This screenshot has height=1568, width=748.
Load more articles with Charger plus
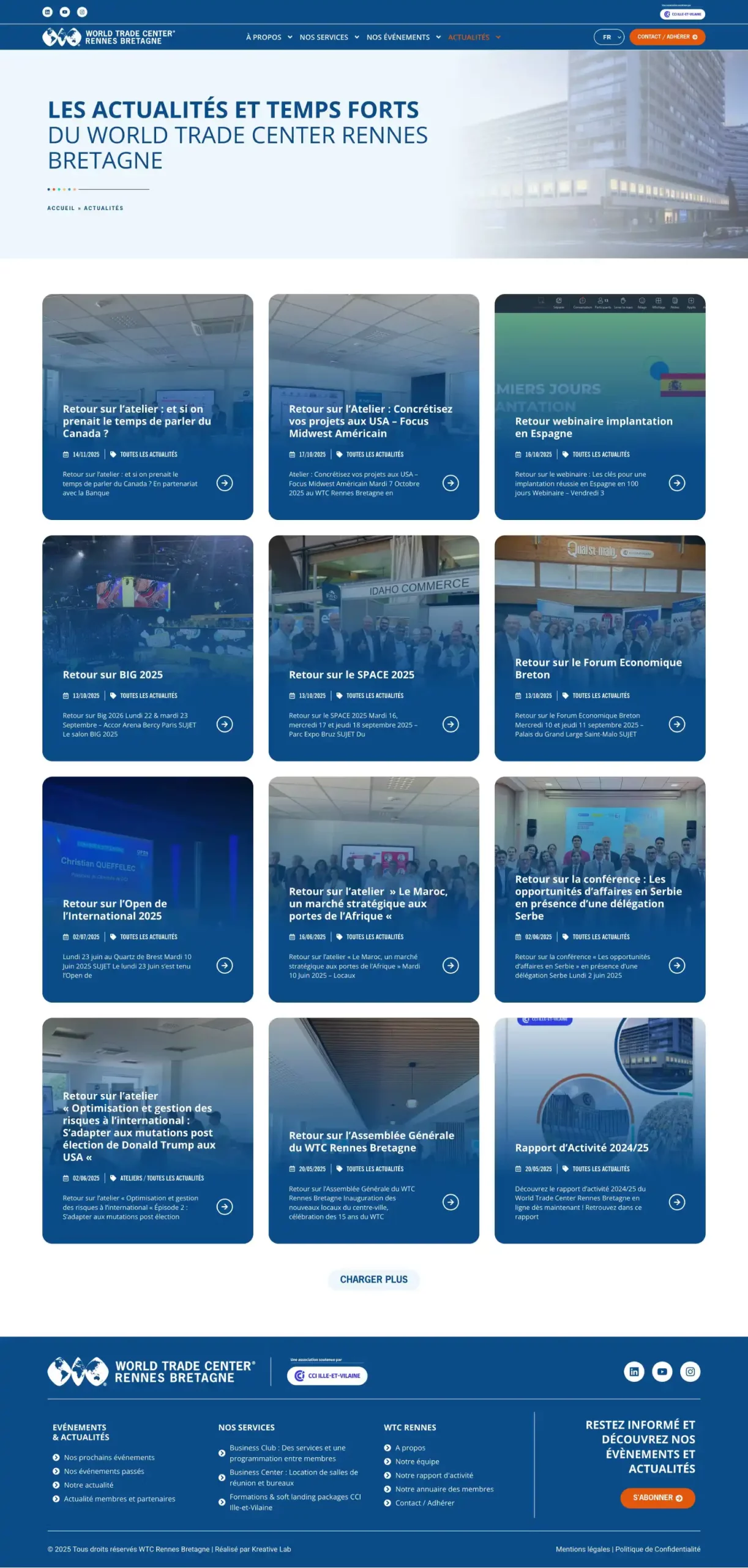373,1280
